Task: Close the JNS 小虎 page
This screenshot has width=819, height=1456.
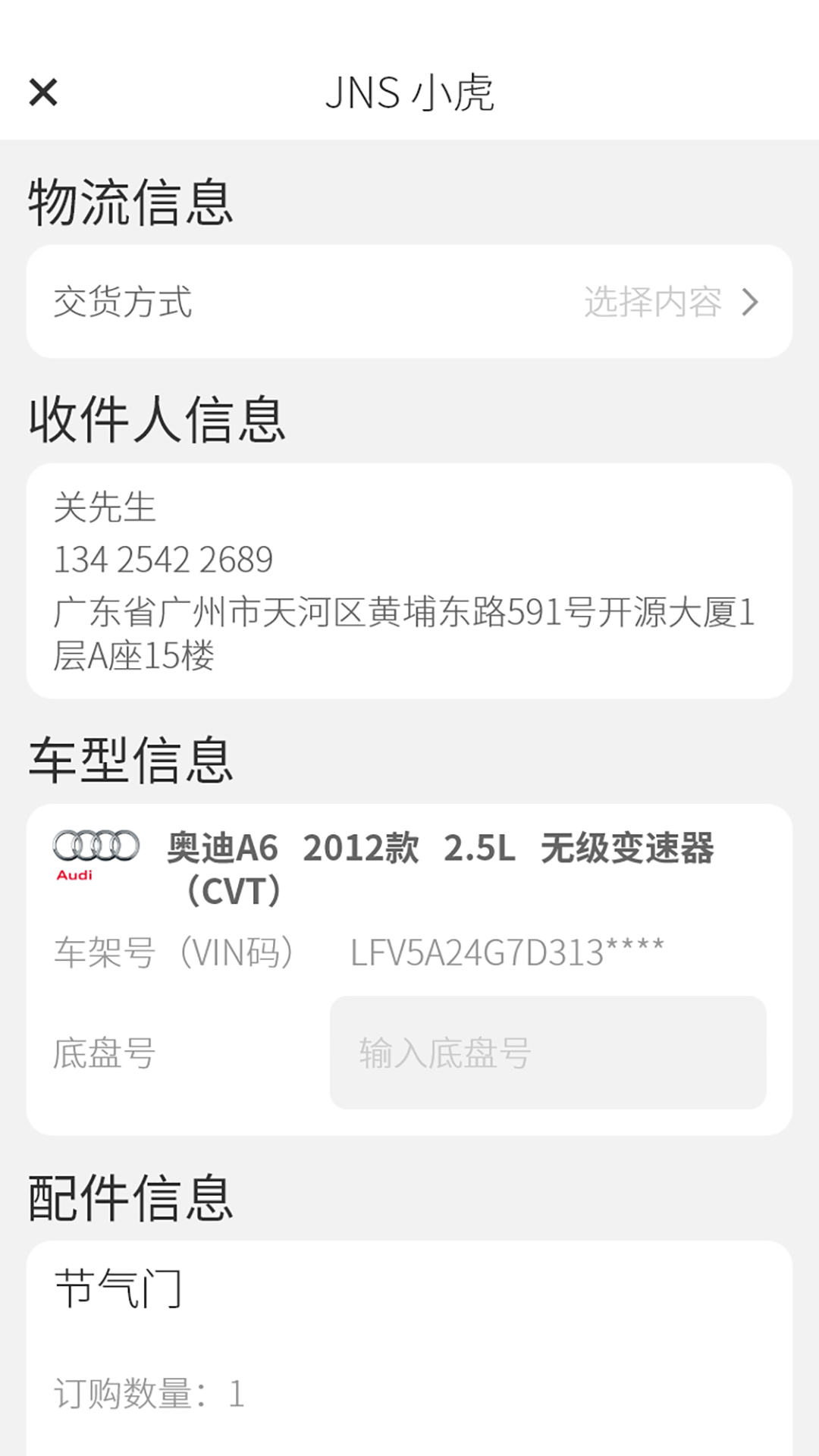Action: [x=43, y=93]
